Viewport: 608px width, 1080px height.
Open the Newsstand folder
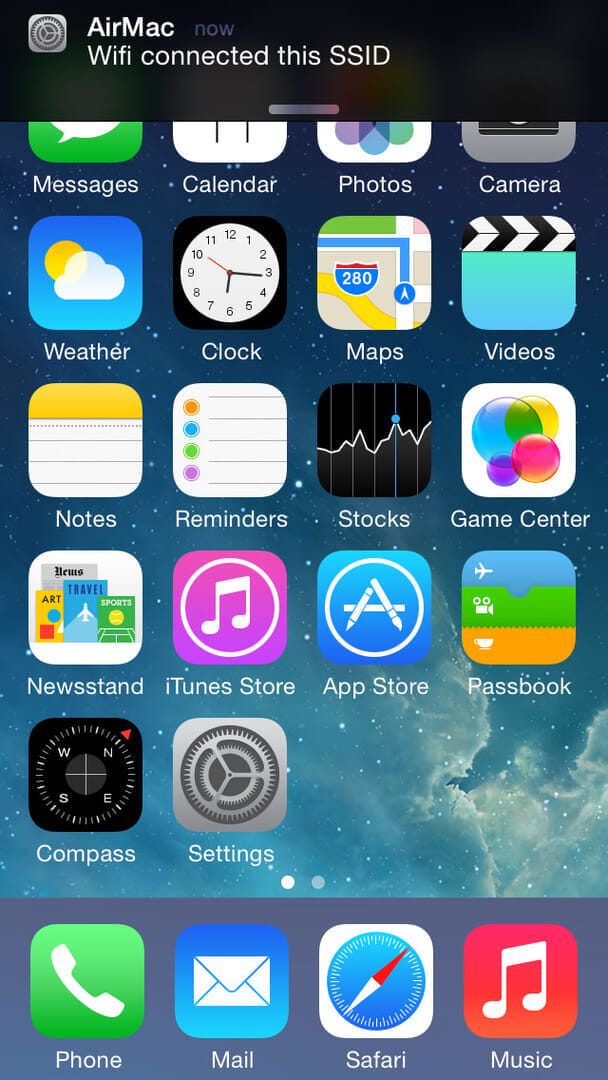[x=86, y=607]
